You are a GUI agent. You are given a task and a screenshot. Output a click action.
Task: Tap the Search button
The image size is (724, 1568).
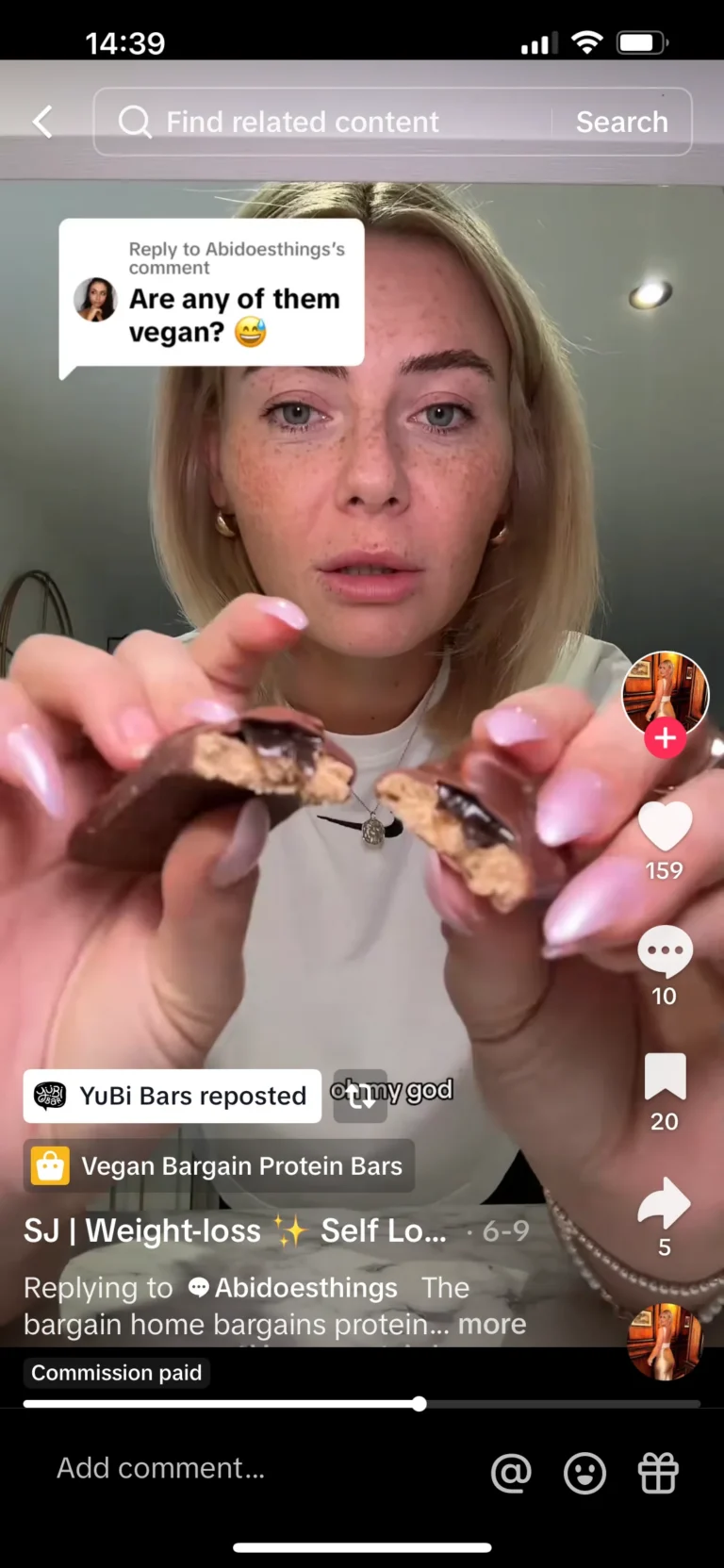[621, 122]
